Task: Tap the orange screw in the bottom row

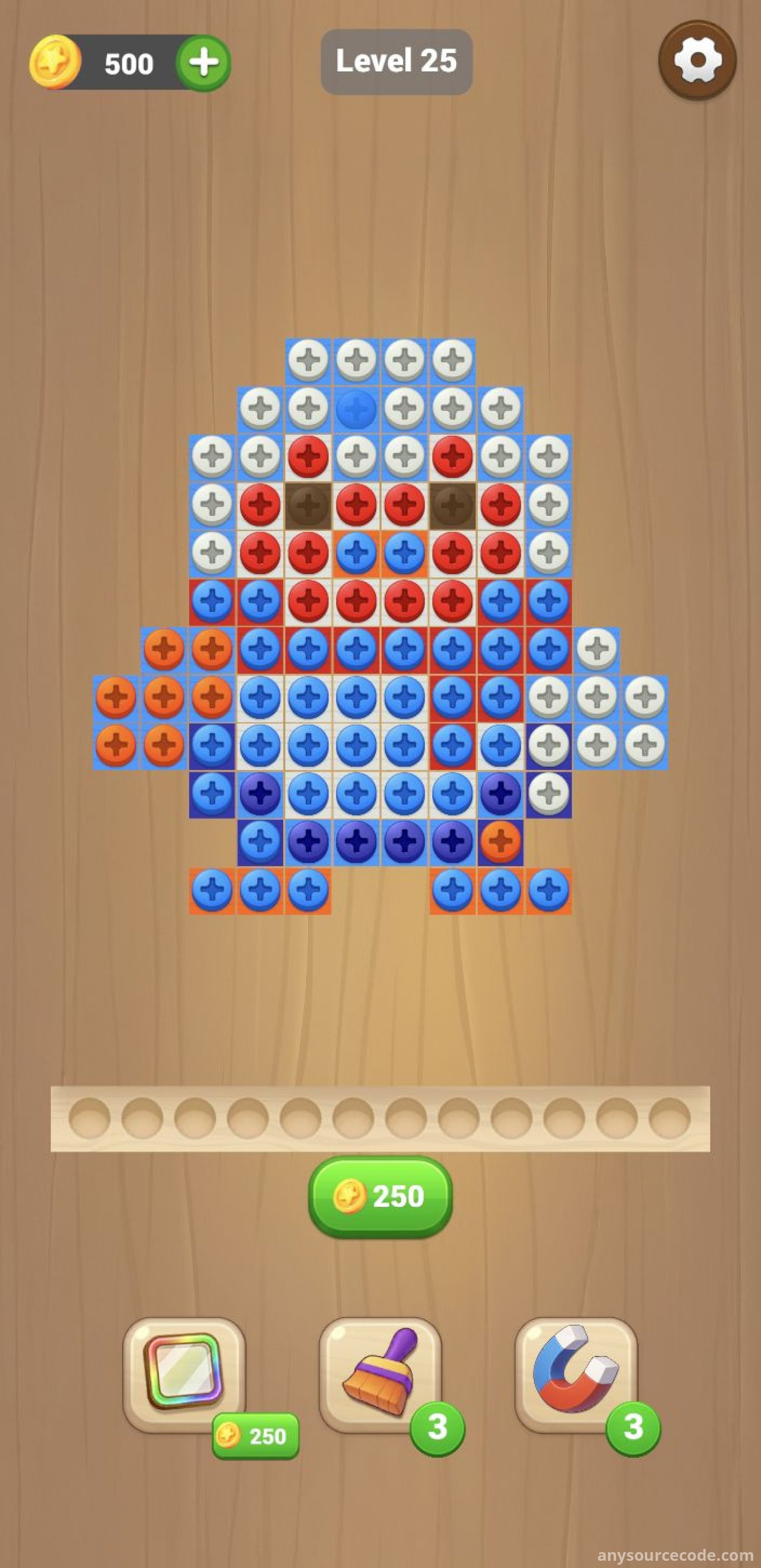Action: pyautogui.click(x=500, y=841)
